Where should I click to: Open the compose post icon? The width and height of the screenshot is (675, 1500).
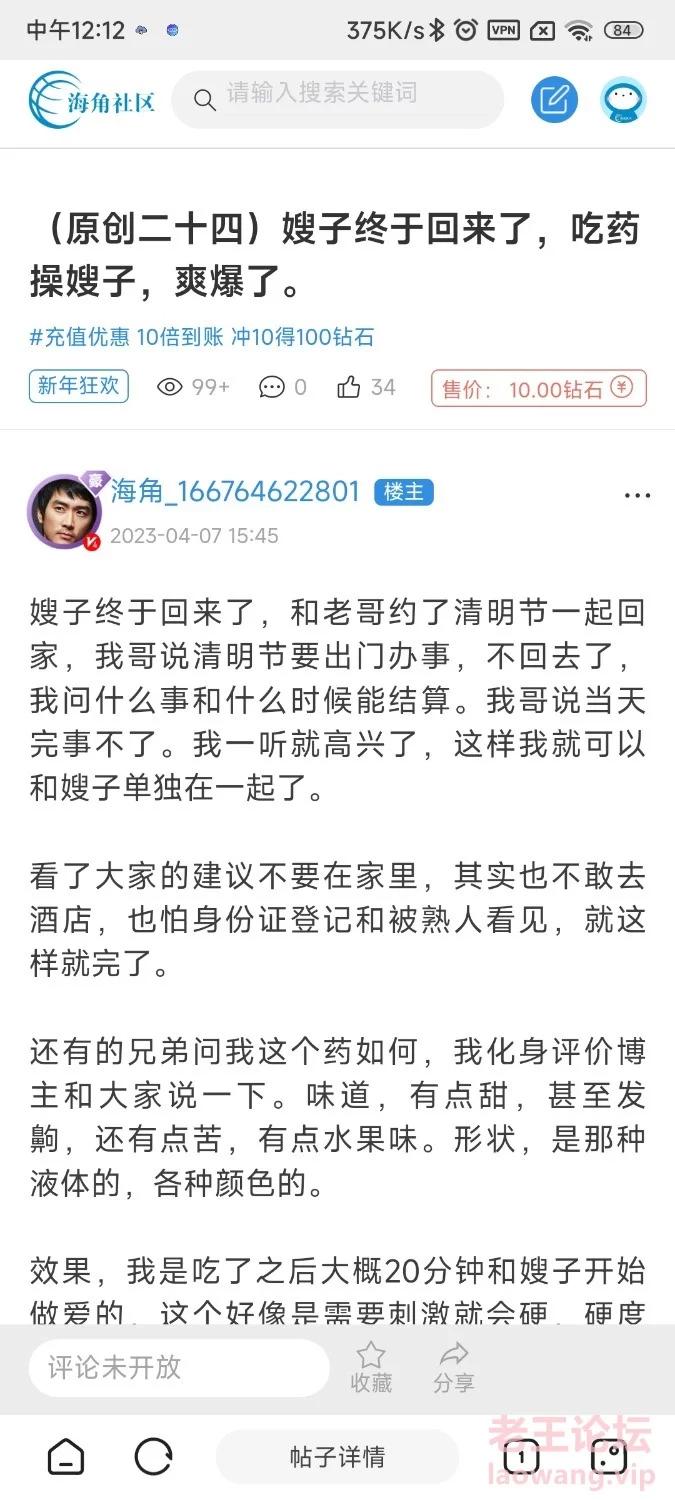pos(554,99)
